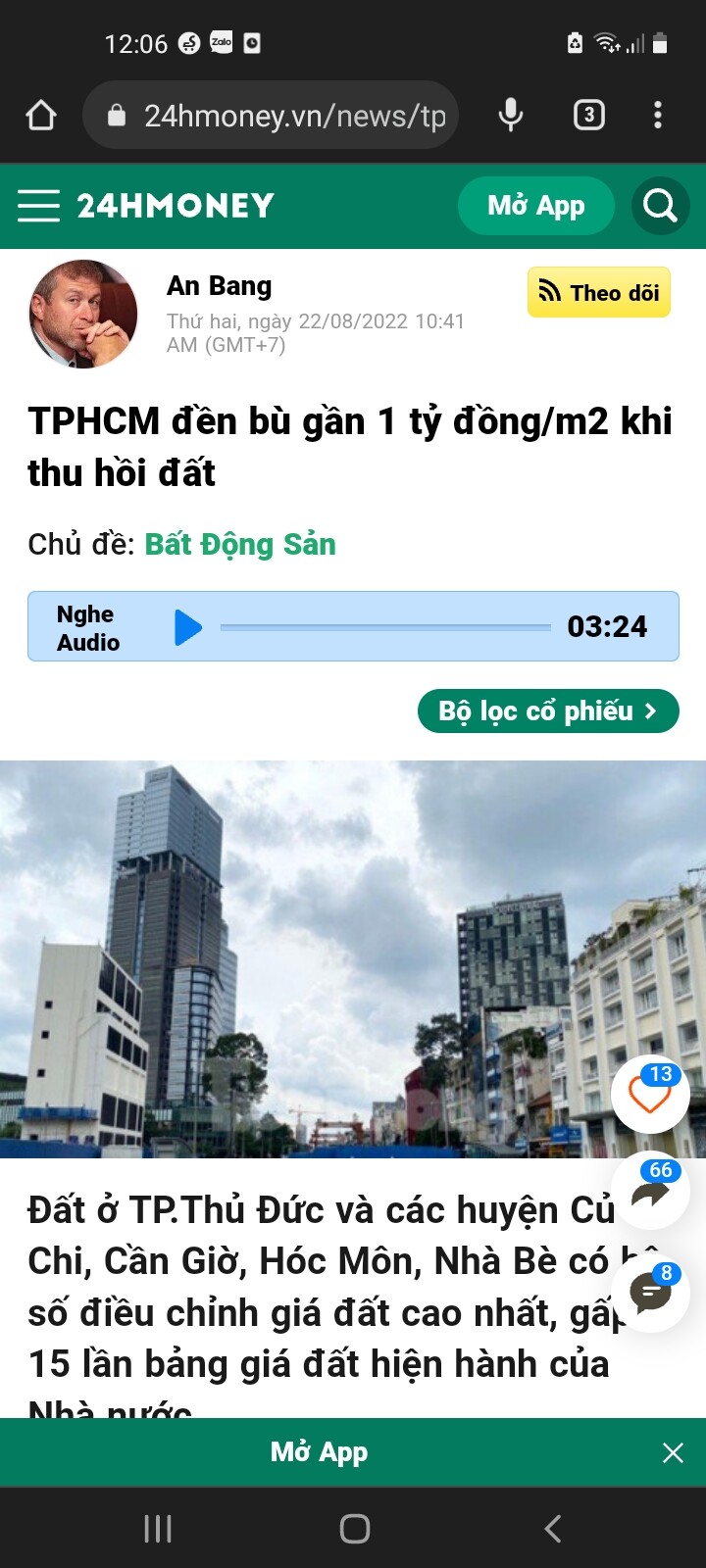The image size is (706, 1568).
Task: Open the Bất Động Sản topic link
Action: coord(240,544)
